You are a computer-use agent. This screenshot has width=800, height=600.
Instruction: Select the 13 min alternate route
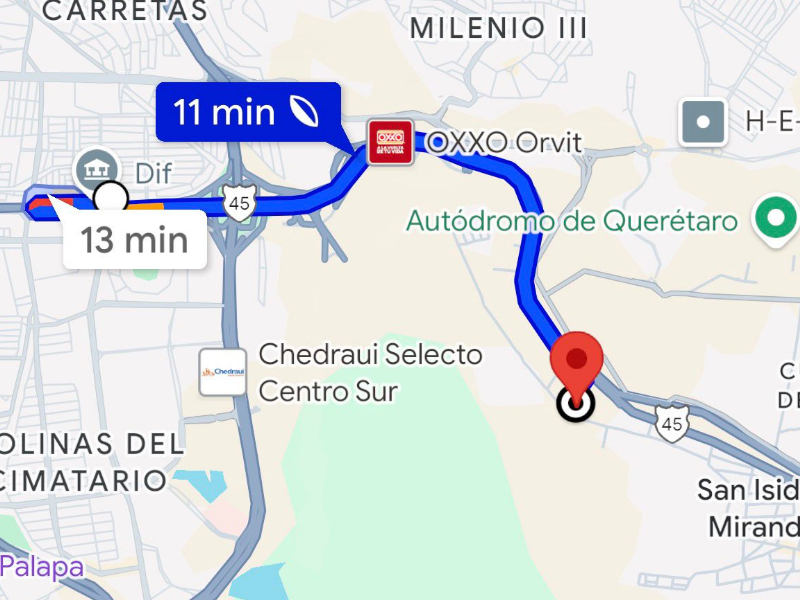tap(135, 240)
